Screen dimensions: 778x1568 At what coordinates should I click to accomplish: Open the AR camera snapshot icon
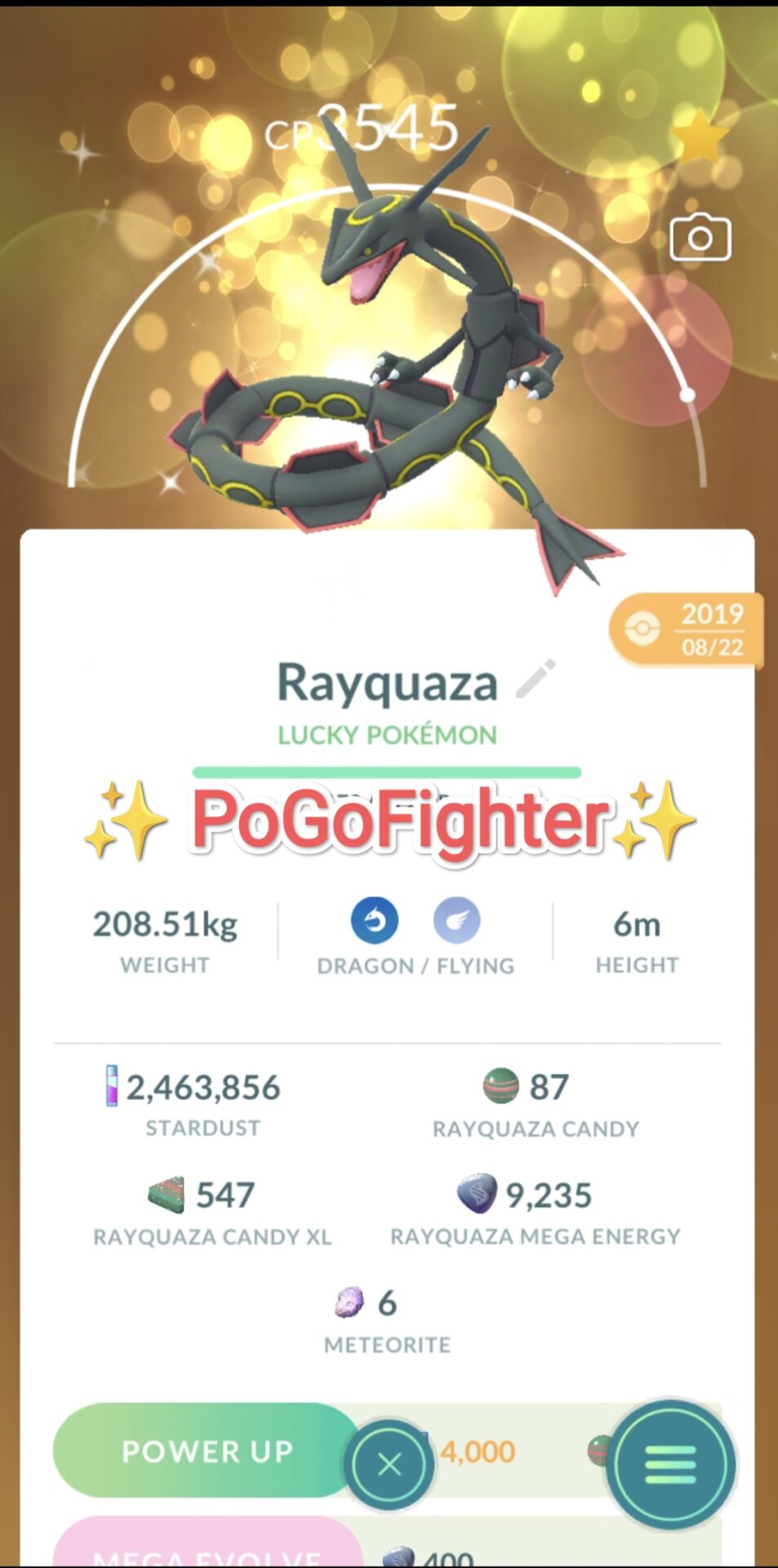(700, 237)
